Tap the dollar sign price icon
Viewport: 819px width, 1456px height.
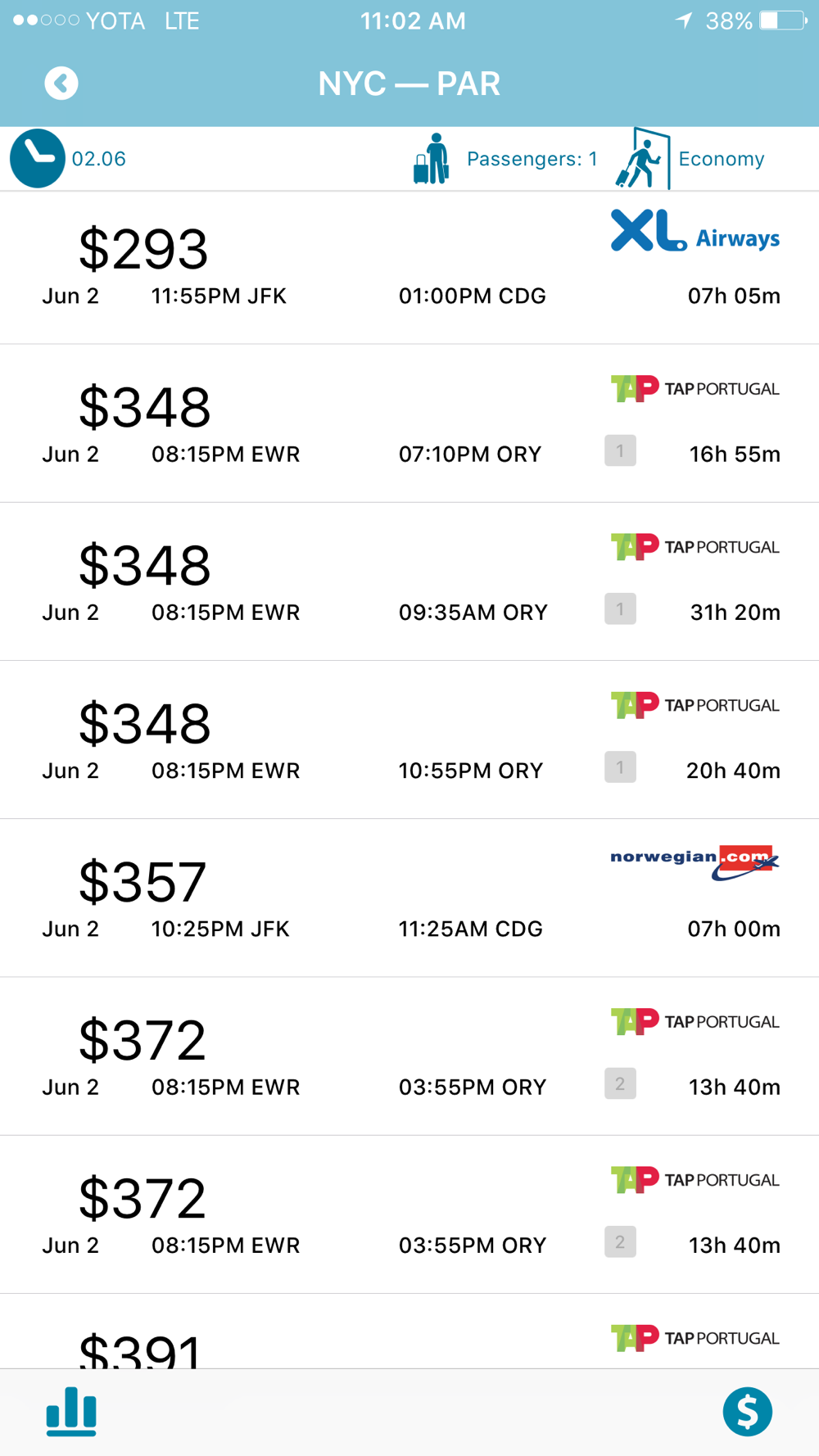pyautogui.click(x=747, y=1412)
